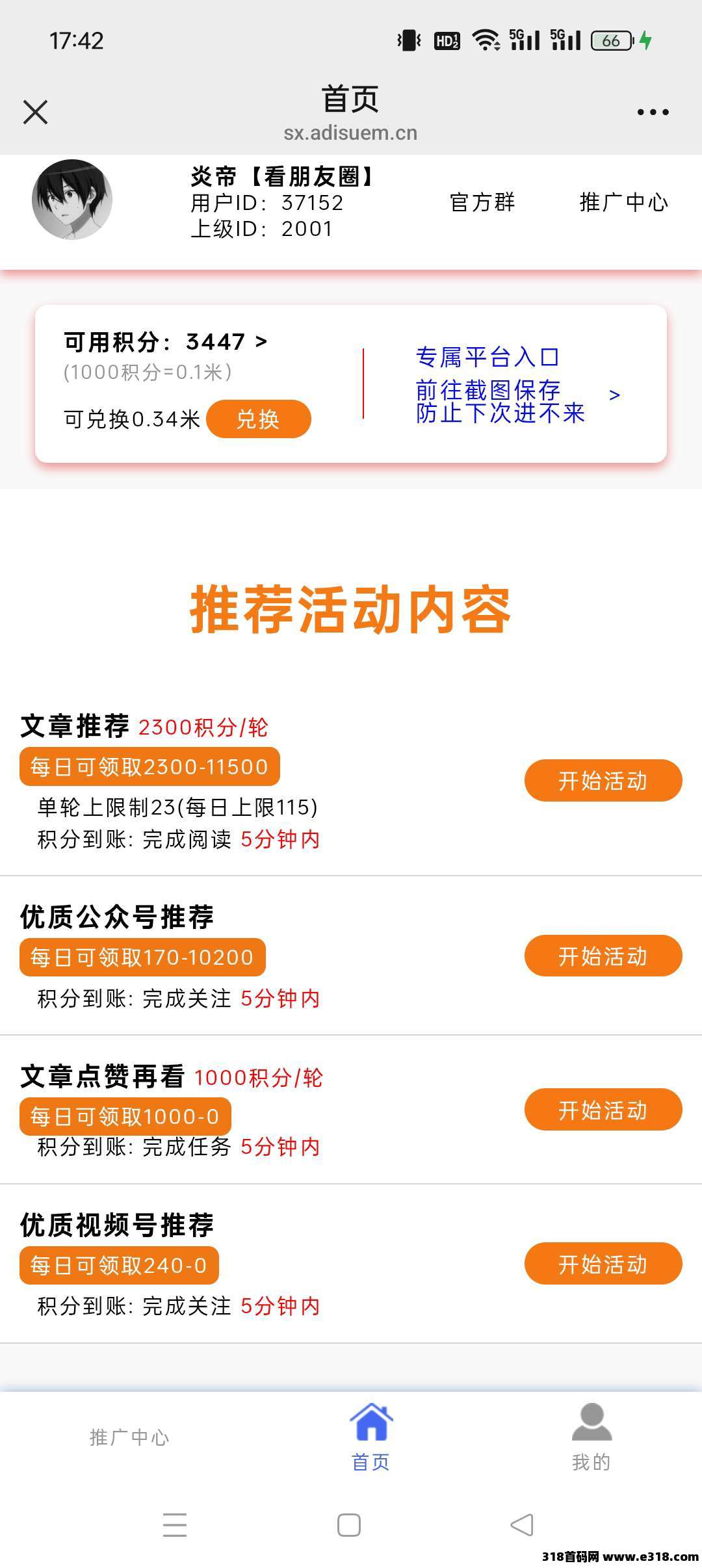Start the 文章点赞再看 activity
The height and width of the screenshot is (1568, 702).
(602, 1111)
